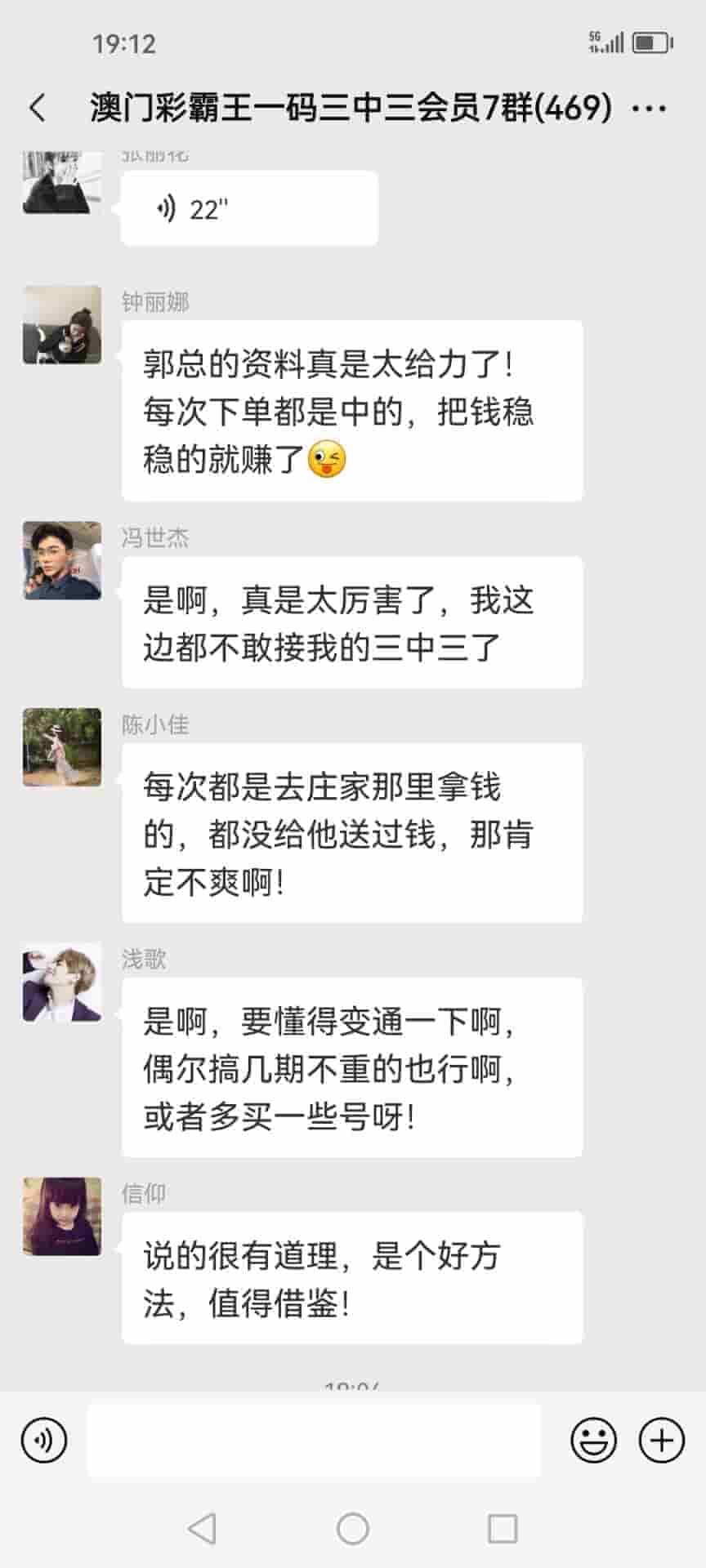Switch to voice input mode
Screen dimensions: 706x1568
(x=44, y=1441)
